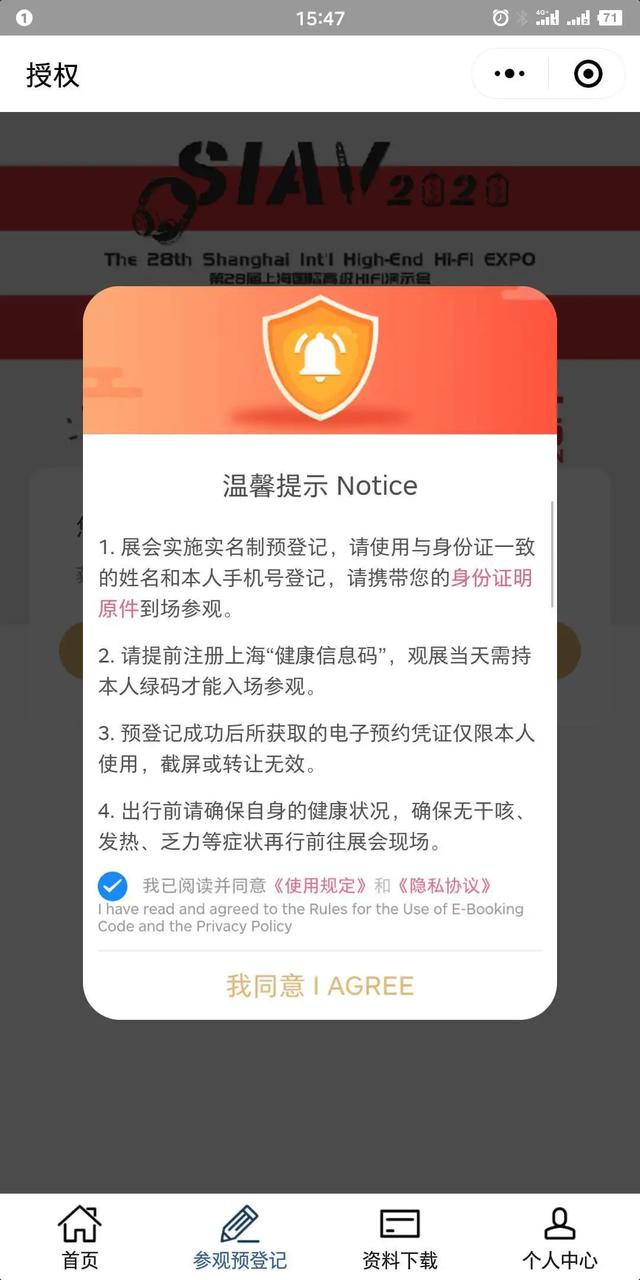640x1280 pixels.
Task: Close the mini program via circle icon
Action: [x=588, y=74]
